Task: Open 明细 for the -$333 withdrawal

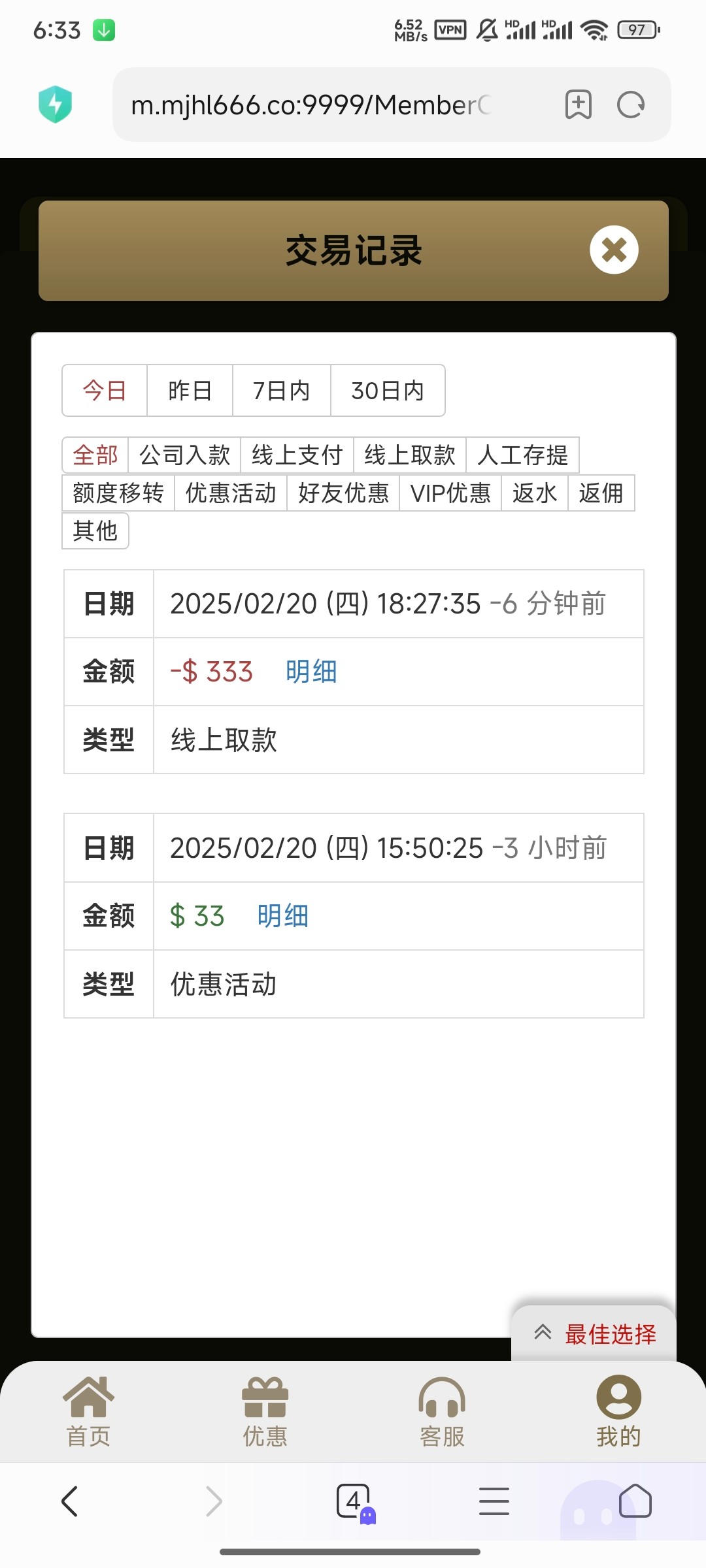Action: [311, 672]
